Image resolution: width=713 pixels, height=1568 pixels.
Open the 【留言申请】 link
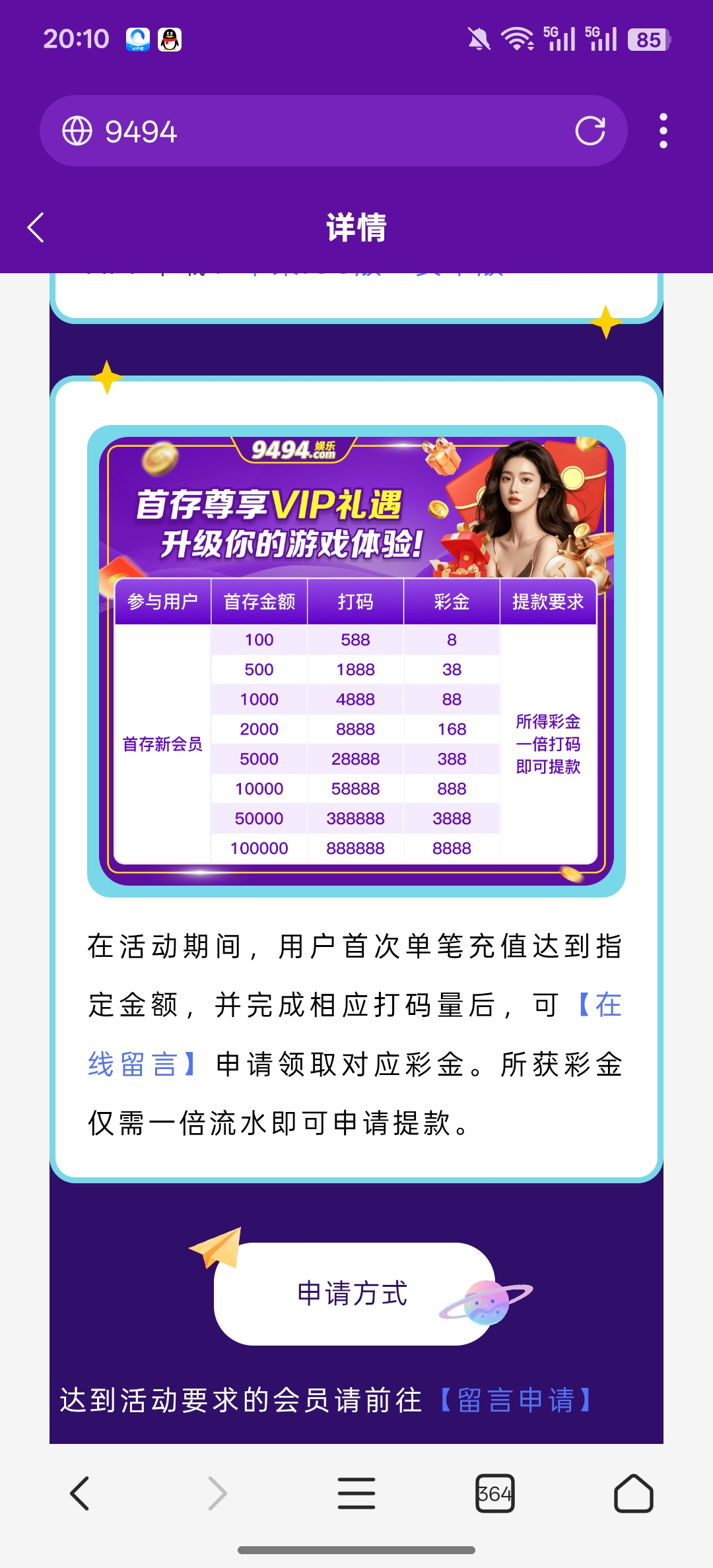coord(516,1400)
